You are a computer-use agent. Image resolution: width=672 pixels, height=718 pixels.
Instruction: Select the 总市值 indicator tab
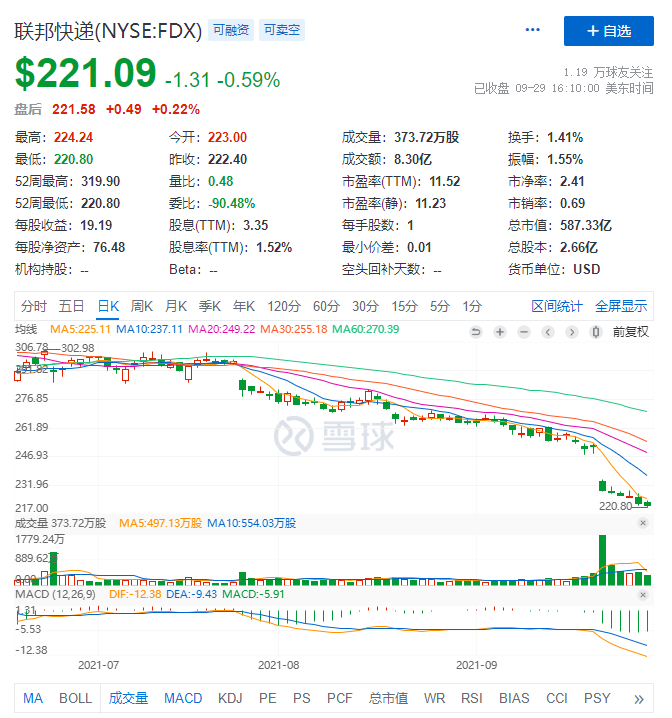coord(388,698)
